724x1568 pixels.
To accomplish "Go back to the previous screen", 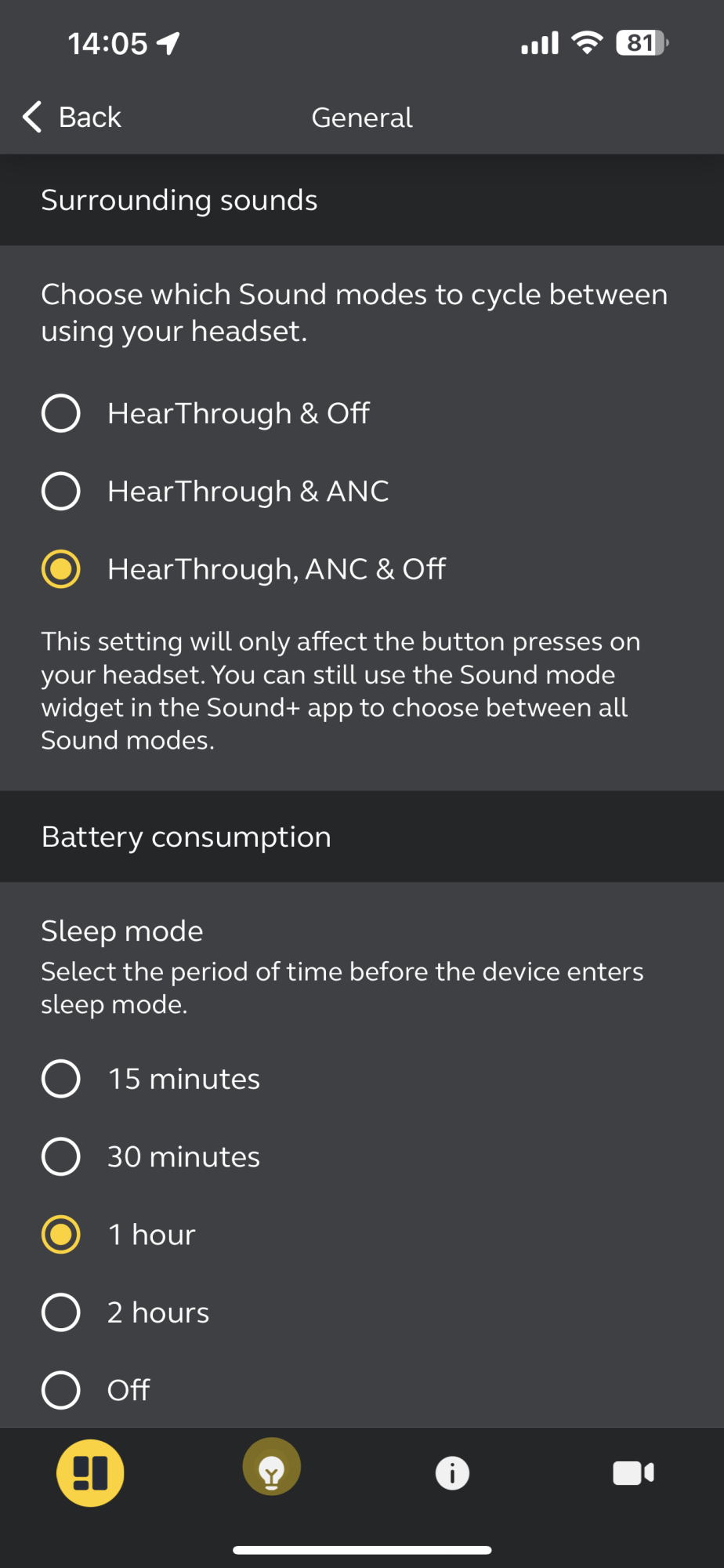I will point(72,118).
